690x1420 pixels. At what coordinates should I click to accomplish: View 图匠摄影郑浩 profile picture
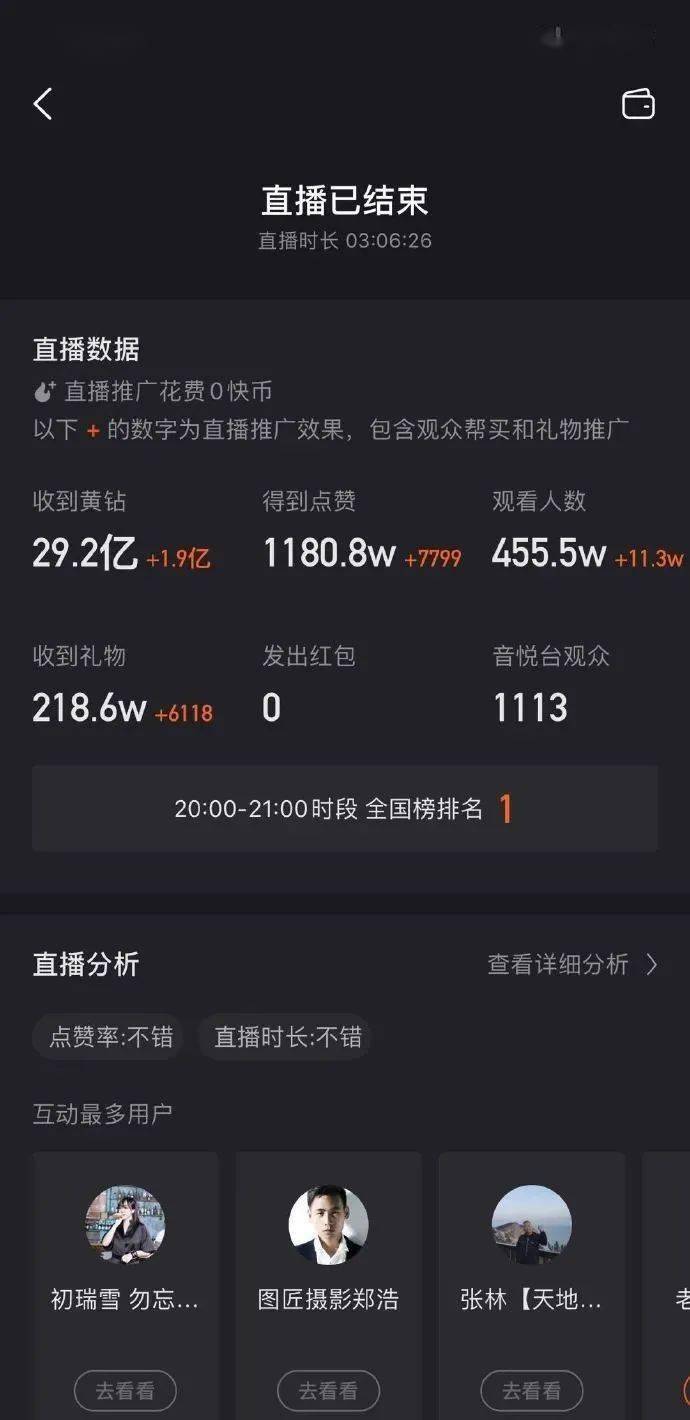pos(328,1225)
